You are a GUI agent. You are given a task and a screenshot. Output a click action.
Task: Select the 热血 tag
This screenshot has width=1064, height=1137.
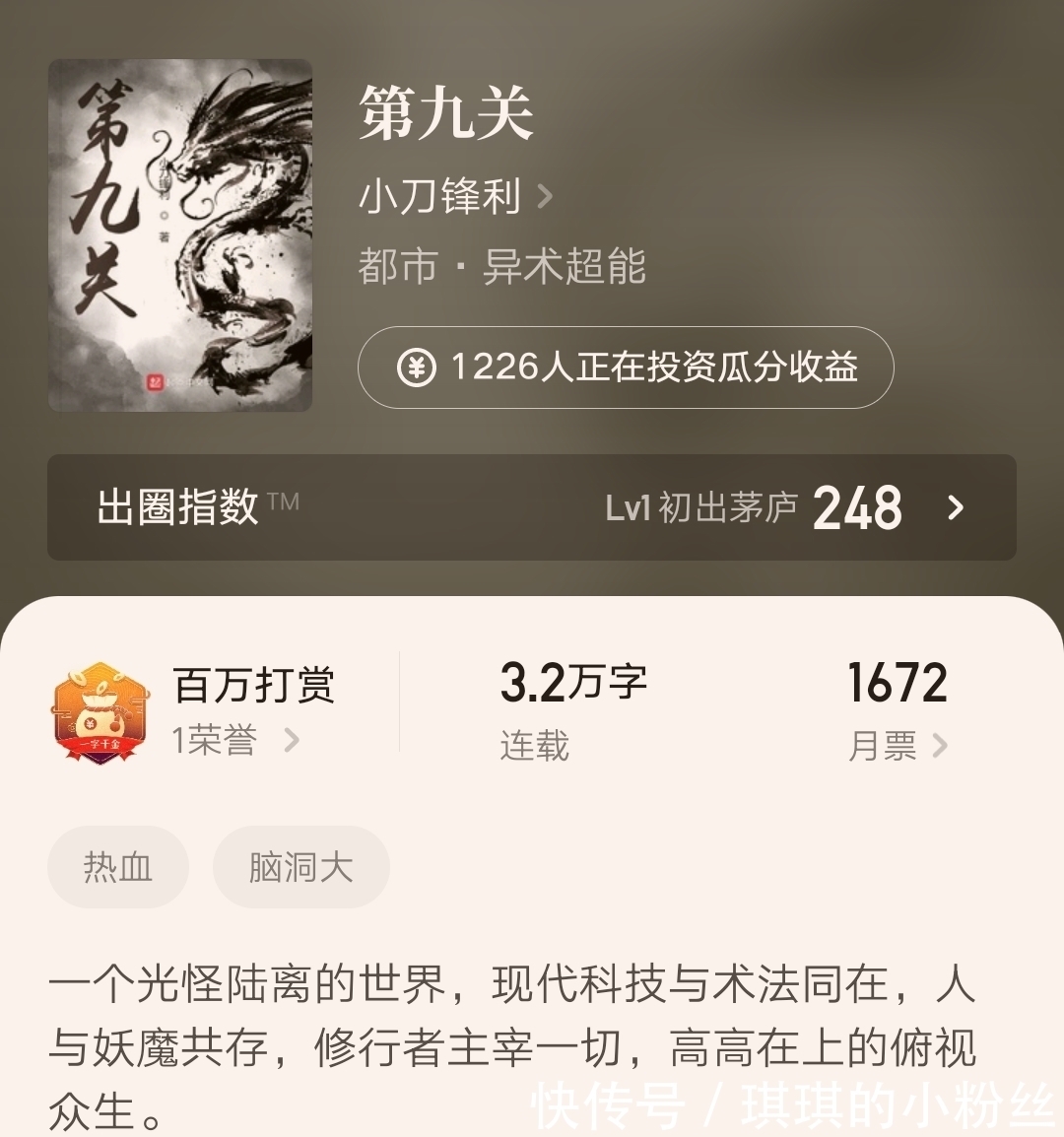click(x=117, y=867)
